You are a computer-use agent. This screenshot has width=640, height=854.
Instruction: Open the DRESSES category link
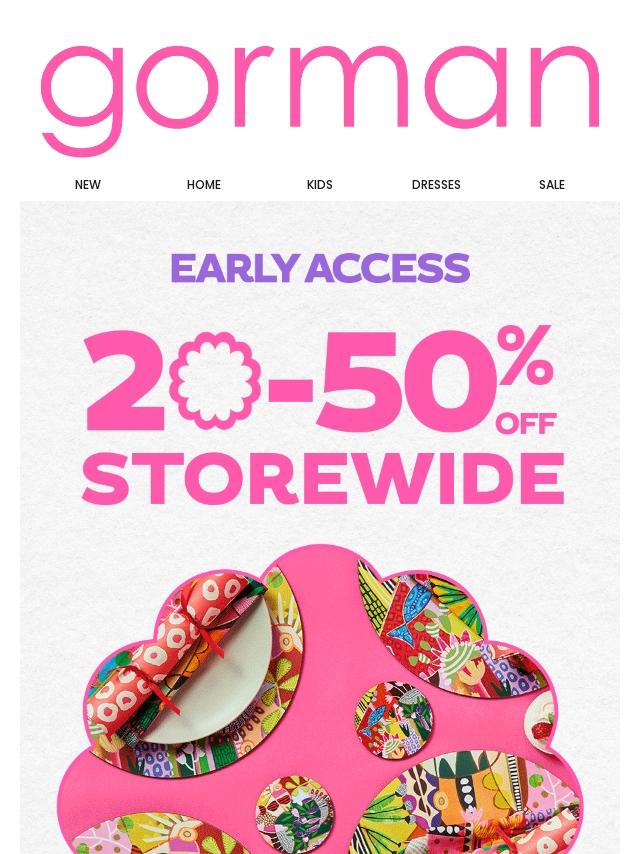point(436,185)
